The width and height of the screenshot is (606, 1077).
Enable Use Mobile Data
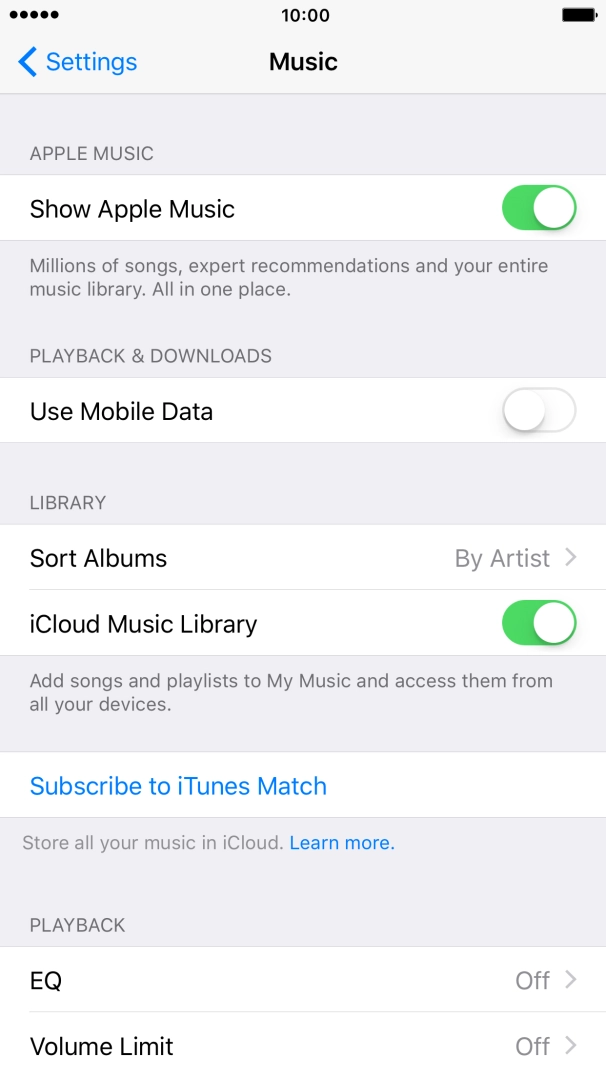539,410
